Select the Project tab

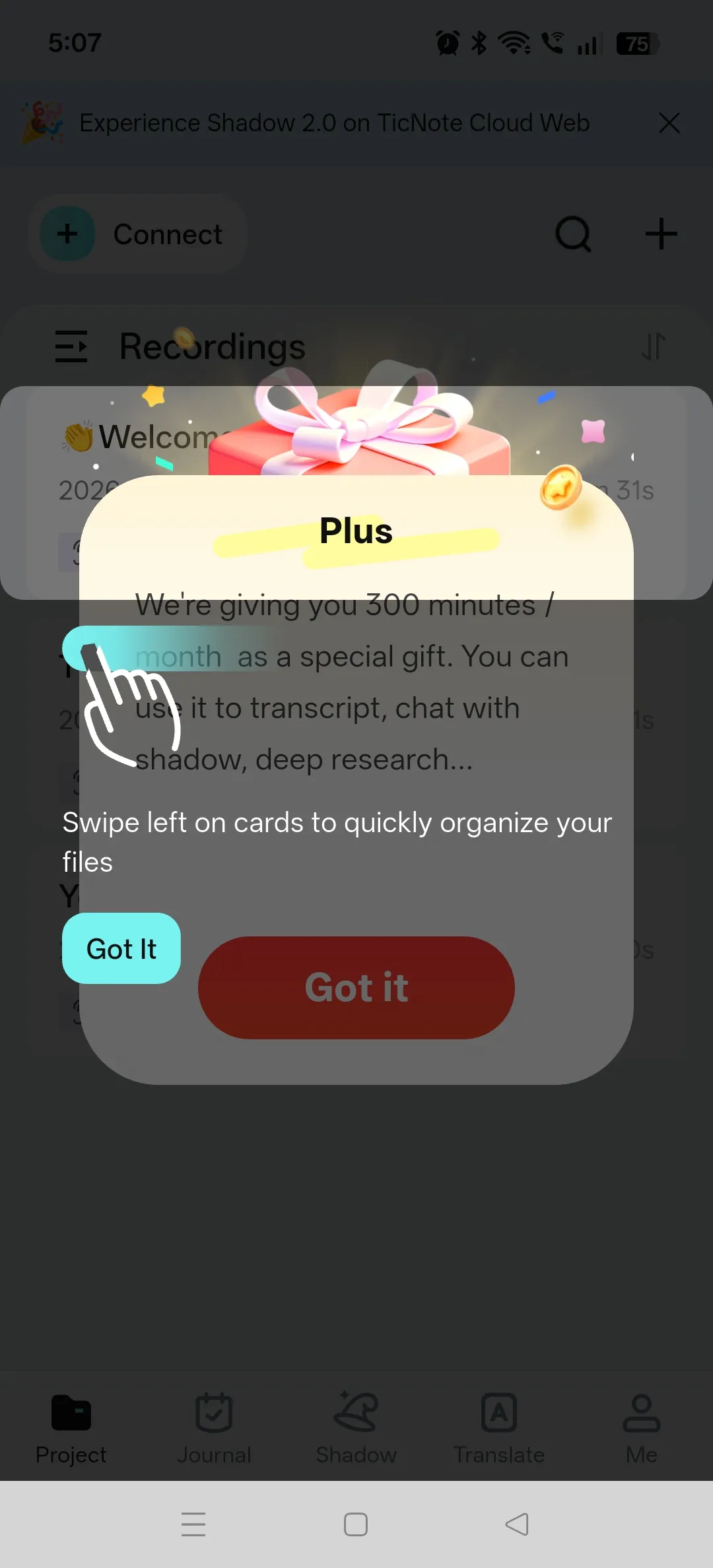click(71, 1428)
